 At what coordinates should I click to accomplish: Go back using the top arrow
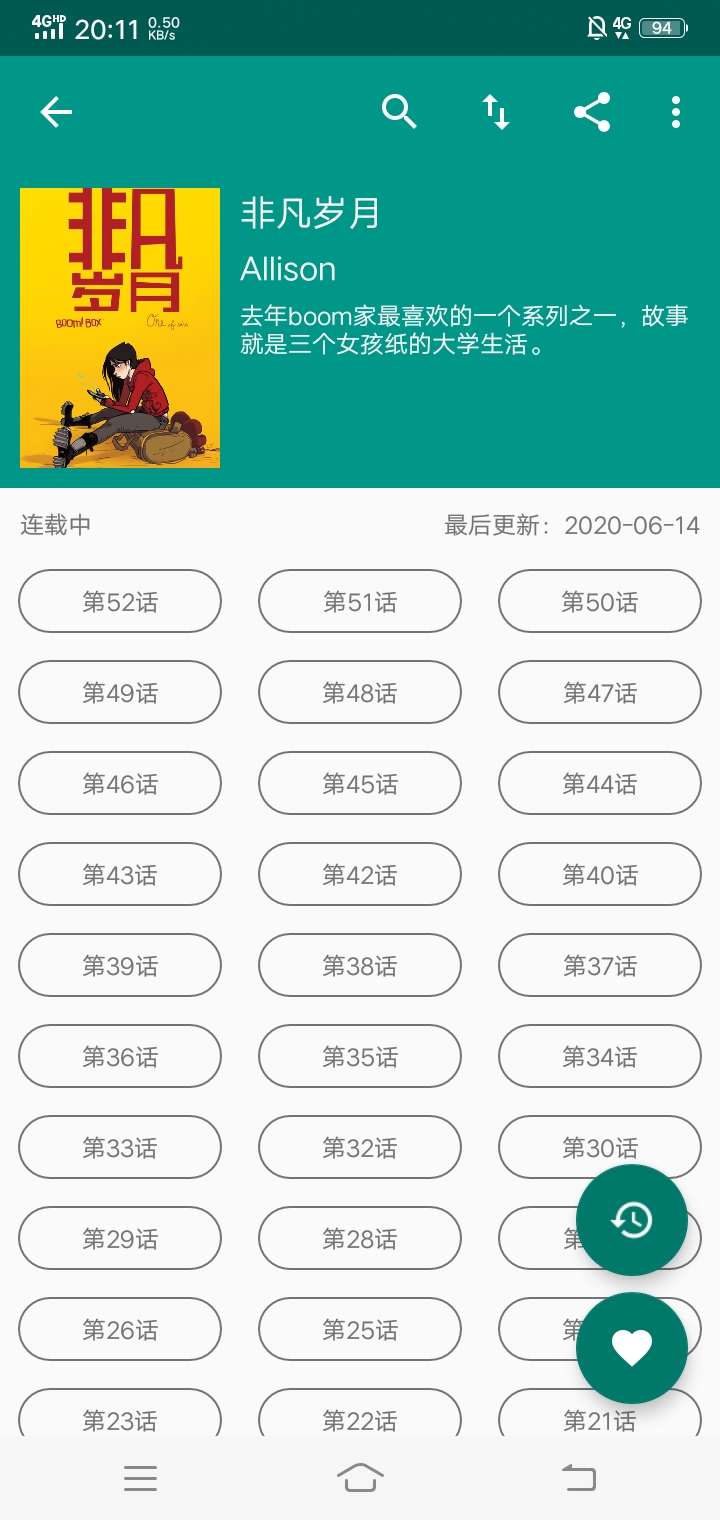pos(56,112)
